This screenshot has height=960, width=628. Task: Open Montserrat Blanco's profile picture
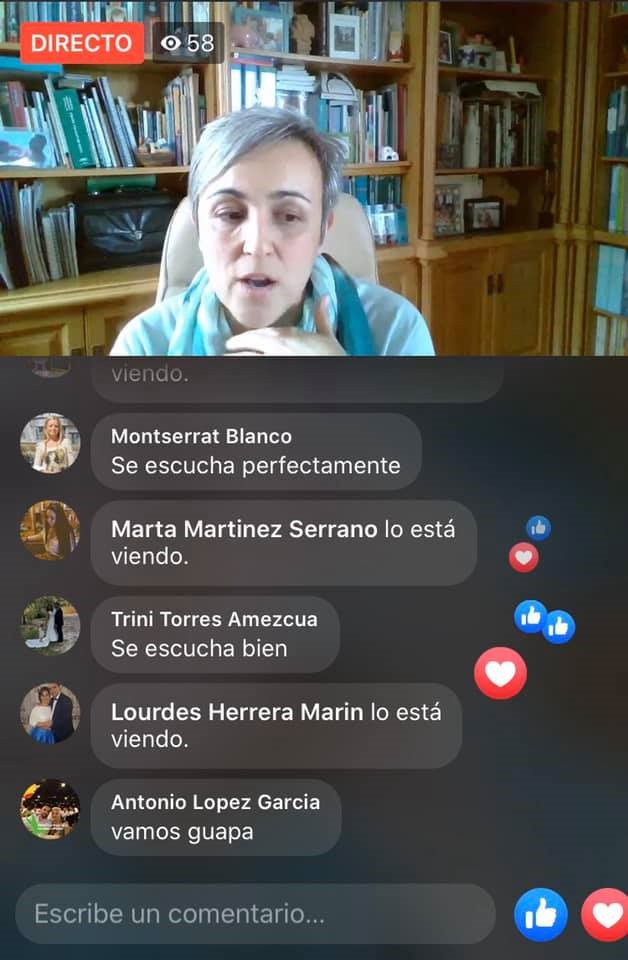tap(50, 443)
